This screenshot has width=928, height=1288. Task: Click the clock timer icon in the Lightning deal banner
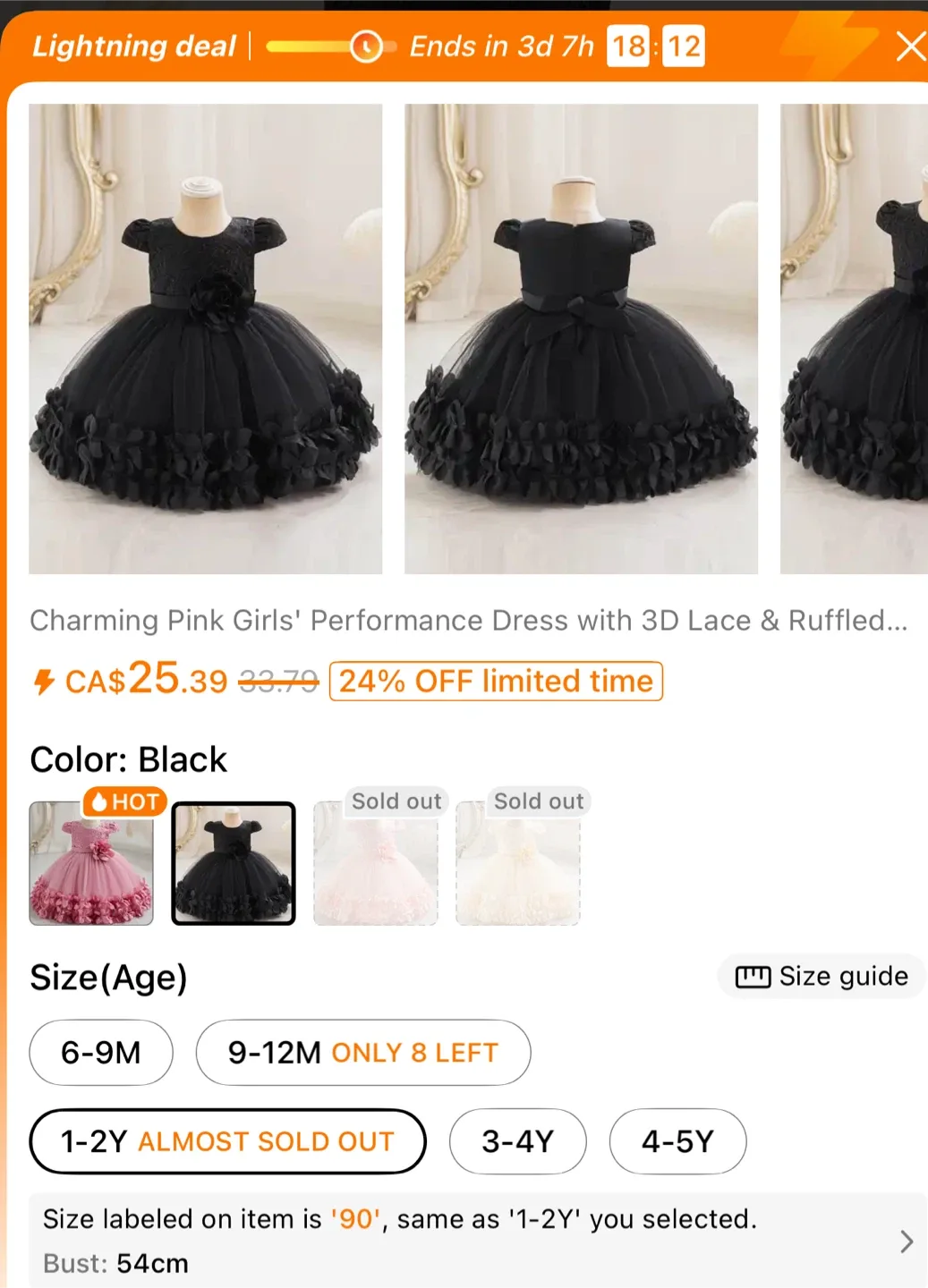pyautogui.click(x=367, y=47)
